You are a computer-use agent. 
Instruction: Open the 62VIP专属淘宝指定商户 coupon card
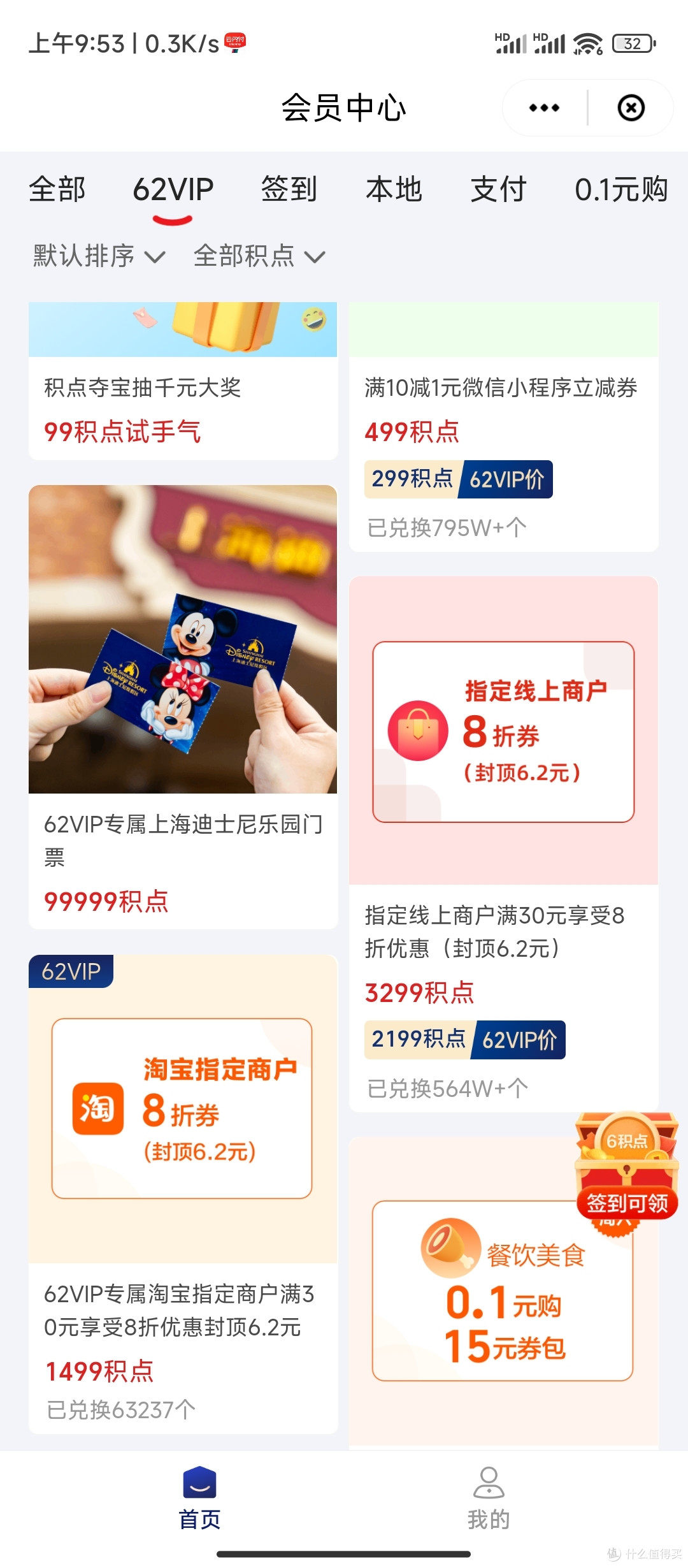(183, 1192)
